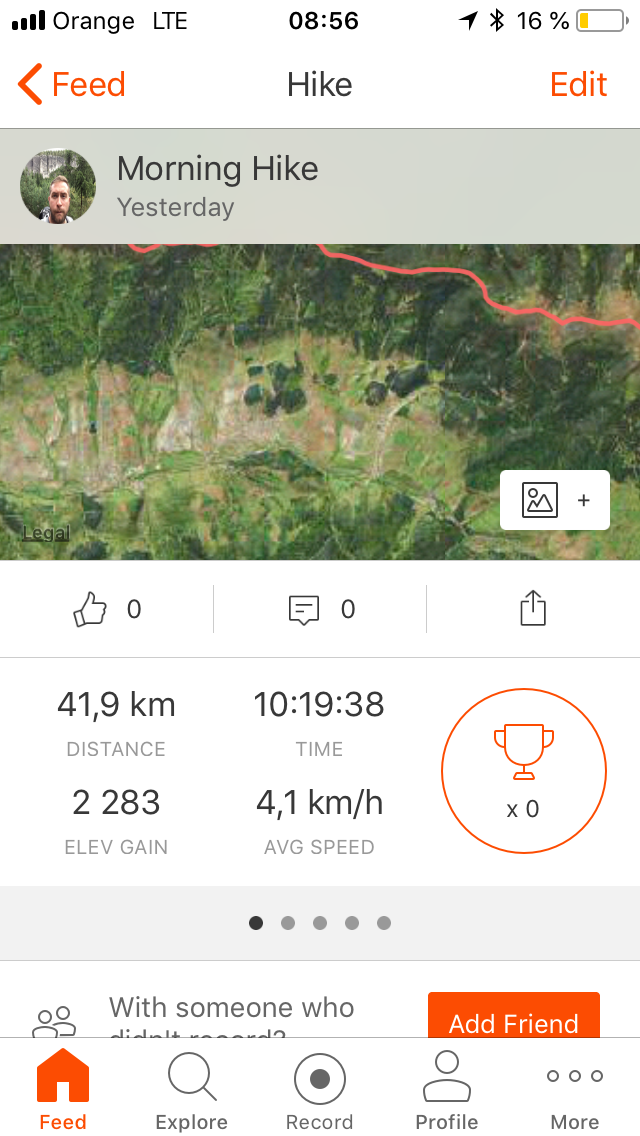
Task: View the trophy achievements circle
Action: coord(523,771)
